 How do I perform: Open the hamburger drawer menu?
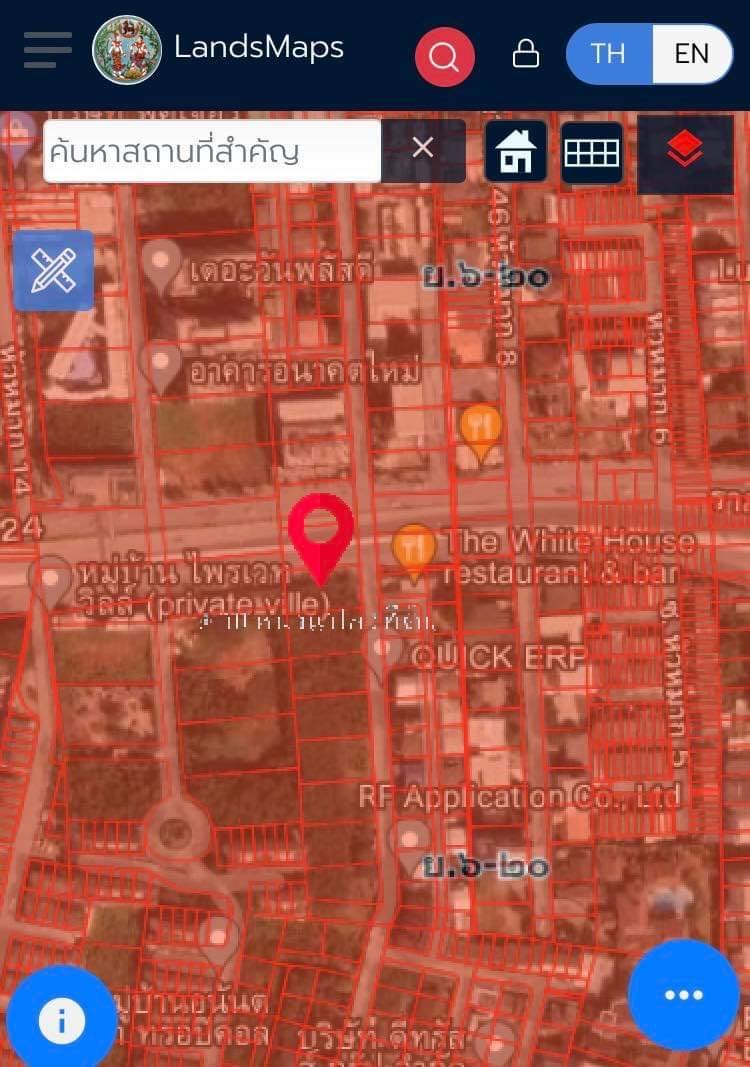pos(47,50)
